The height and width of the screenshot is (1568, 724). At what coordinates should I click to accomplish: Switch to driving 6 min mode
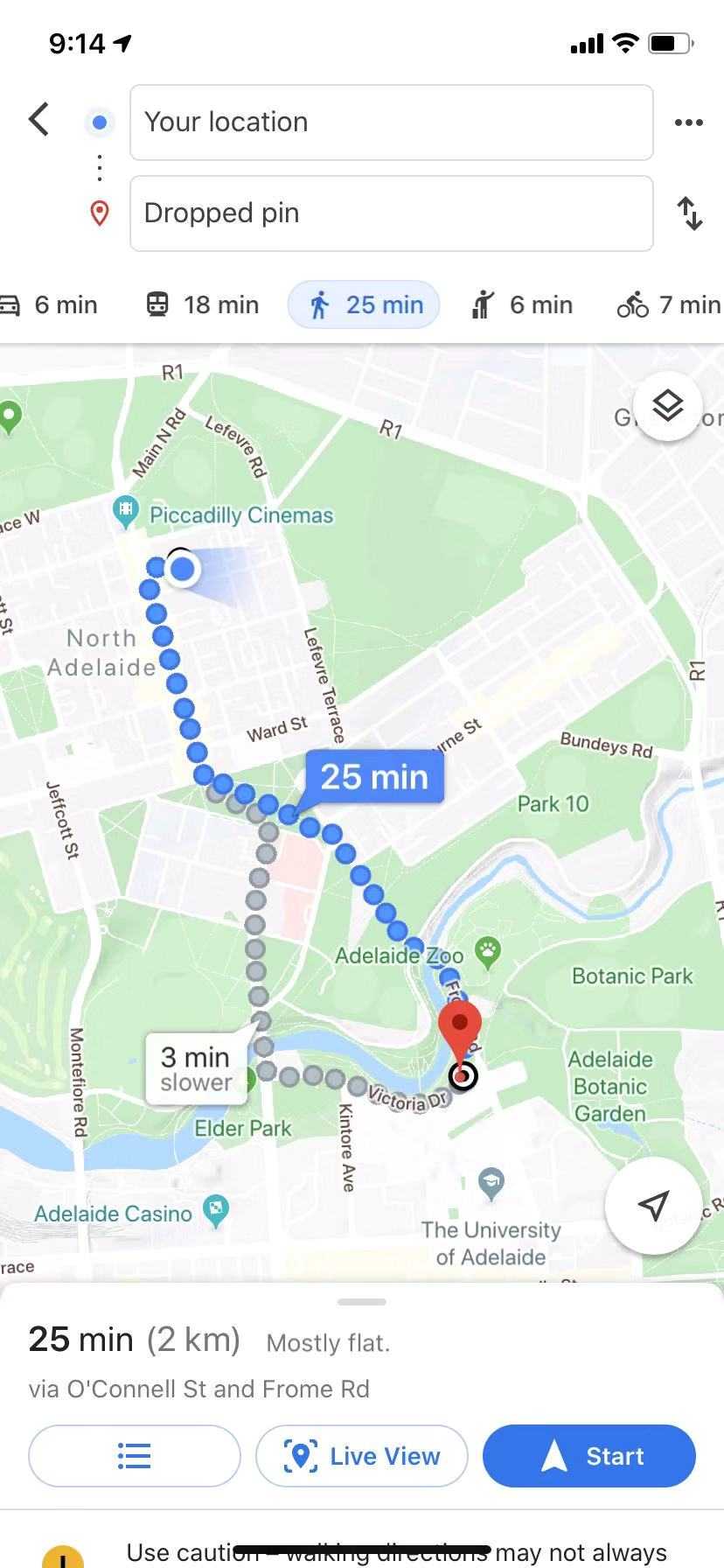pos(52,304)
